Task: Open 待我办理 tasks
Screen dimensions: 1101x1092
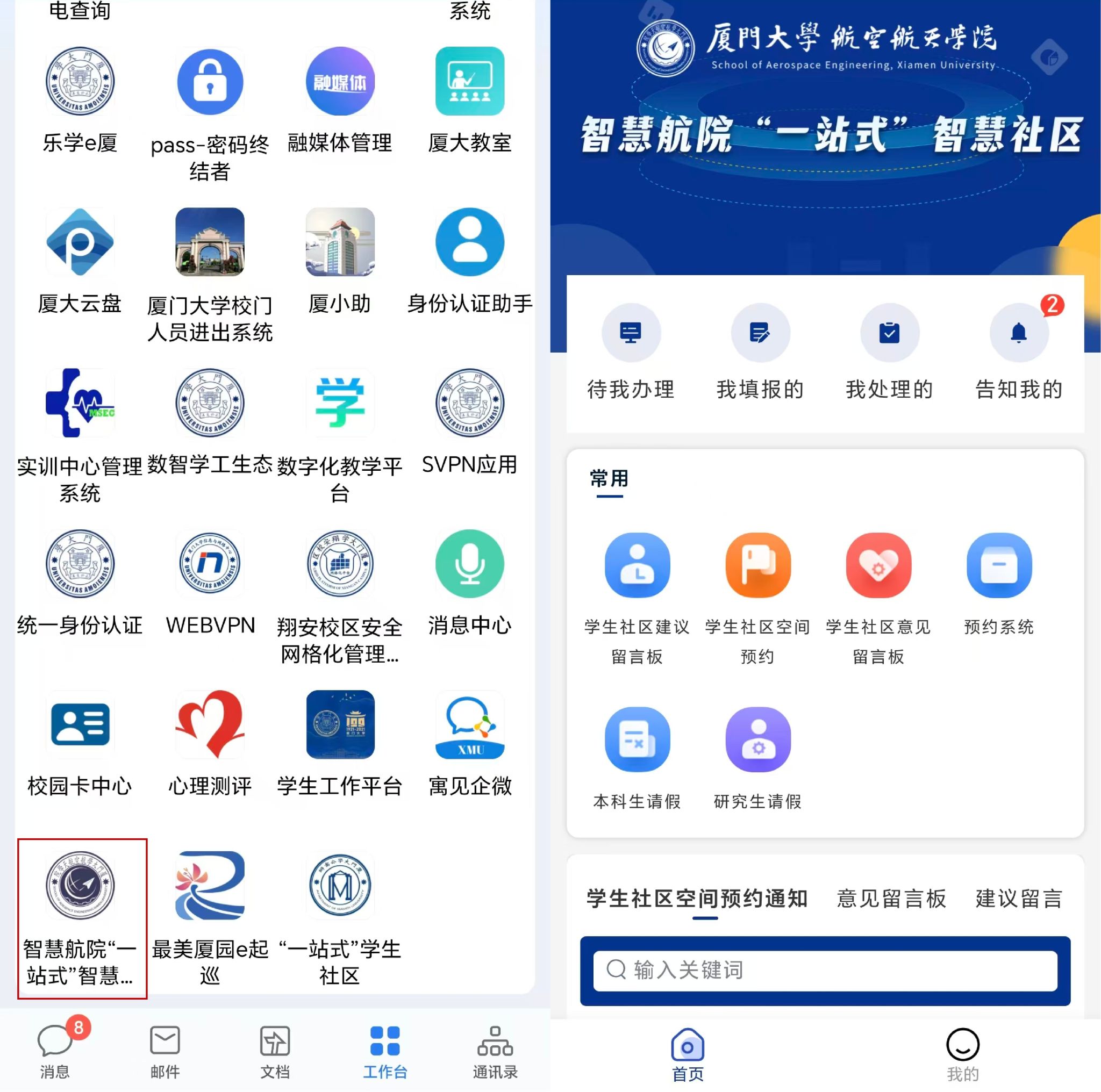Action: pos(631,333)
